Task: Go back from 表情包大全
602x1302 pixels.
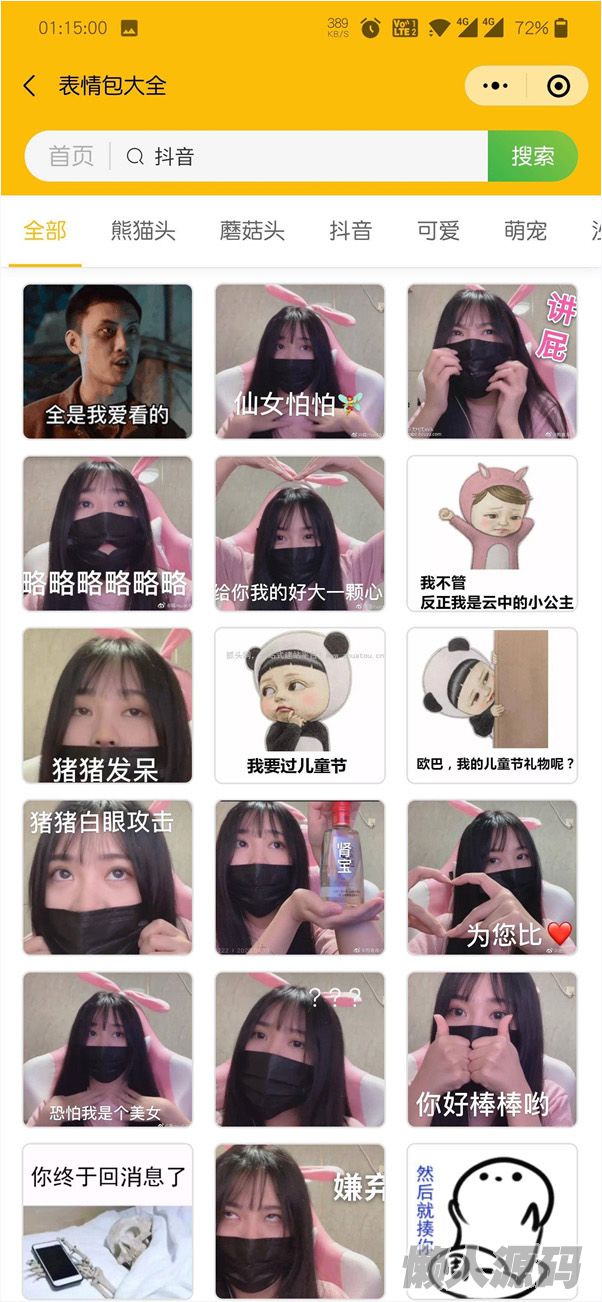Action: click(29, 86)
